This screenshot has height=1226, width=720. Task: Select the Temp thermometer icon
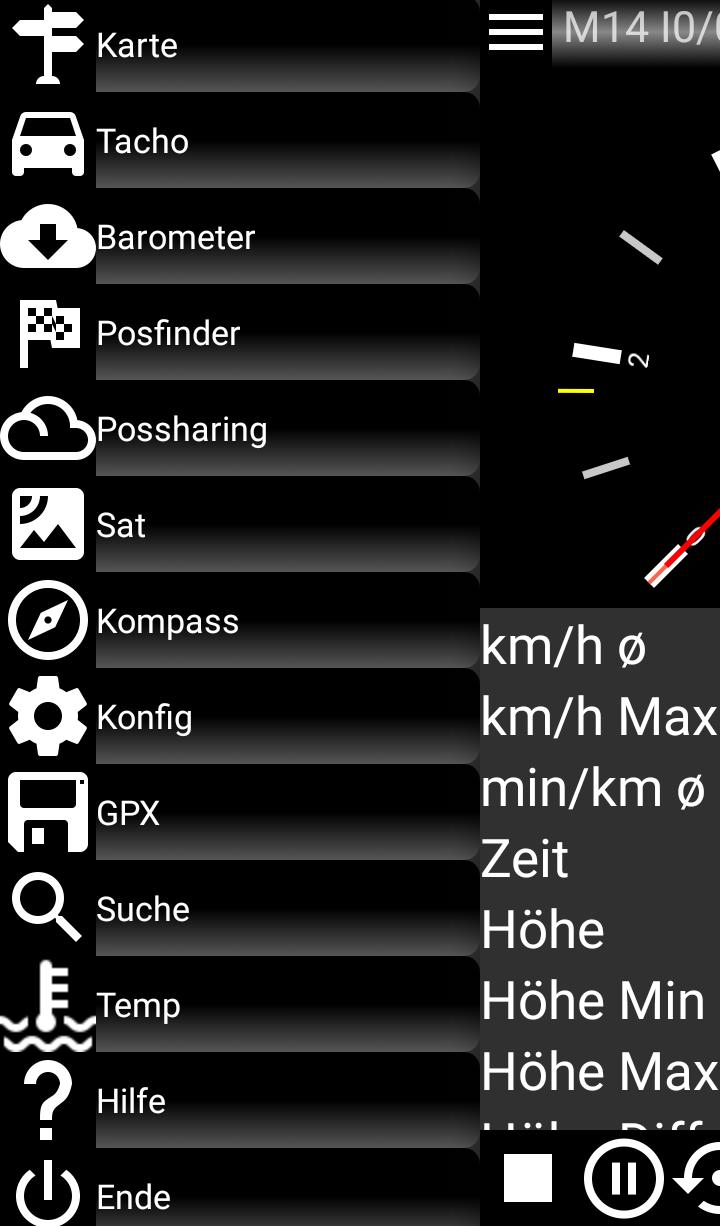point(47,1004)
